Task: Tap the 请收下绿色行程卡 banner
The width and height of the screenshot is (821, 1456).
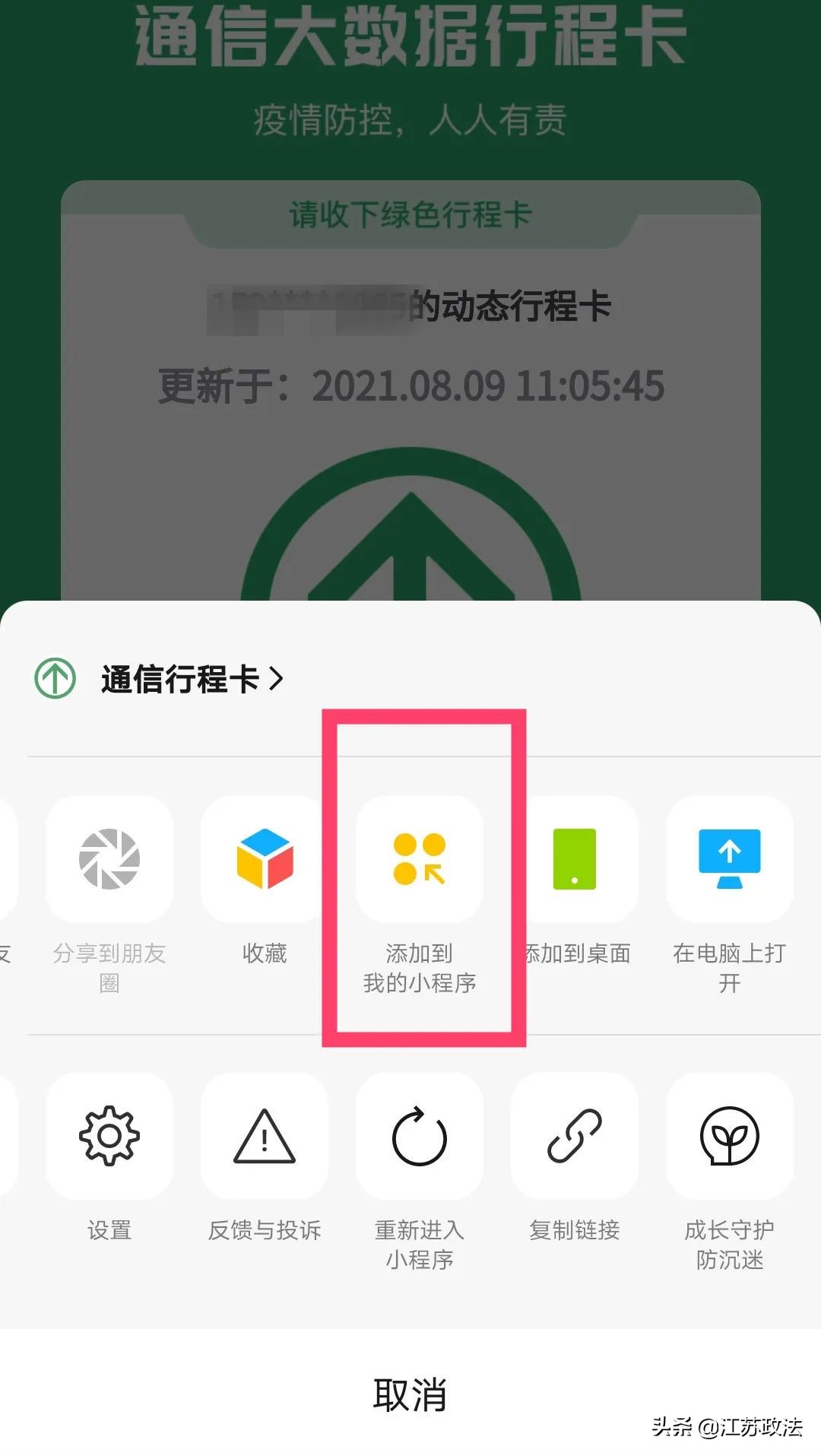Action: pyautogui.click(x=410, y=214)
